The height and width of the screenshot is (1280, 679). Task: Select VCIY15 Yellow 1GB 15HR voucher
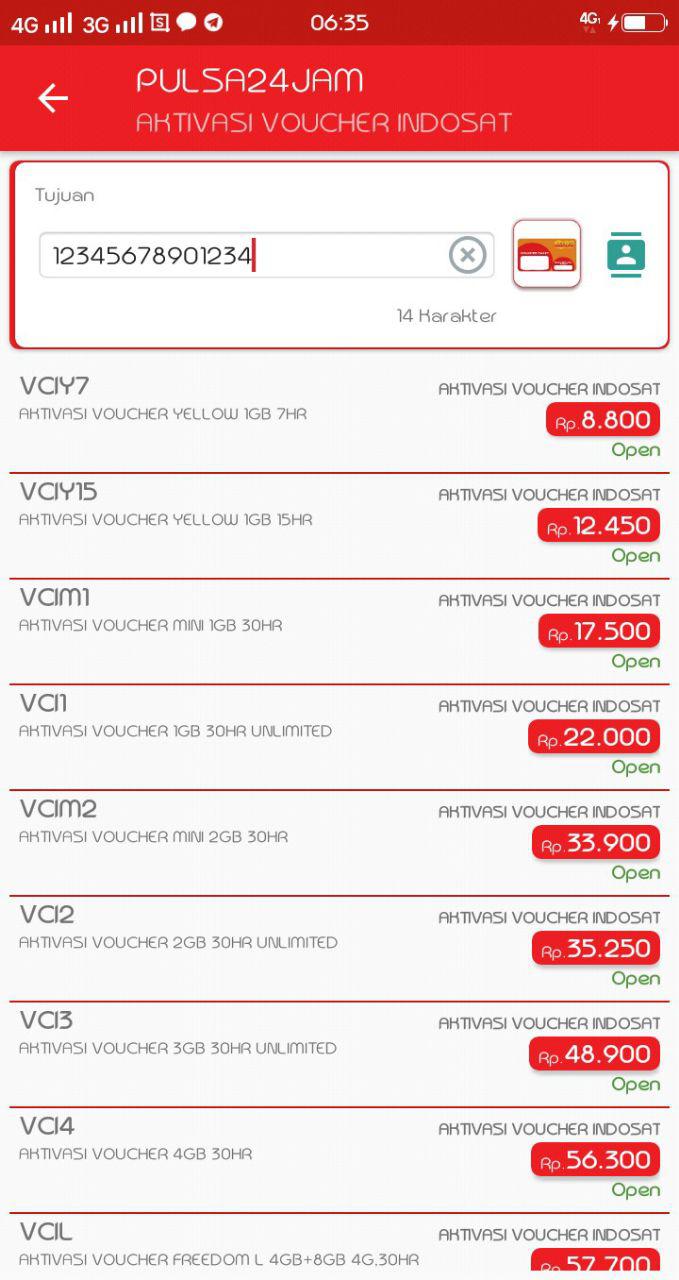pyautogui.click(x=339, y=524)
